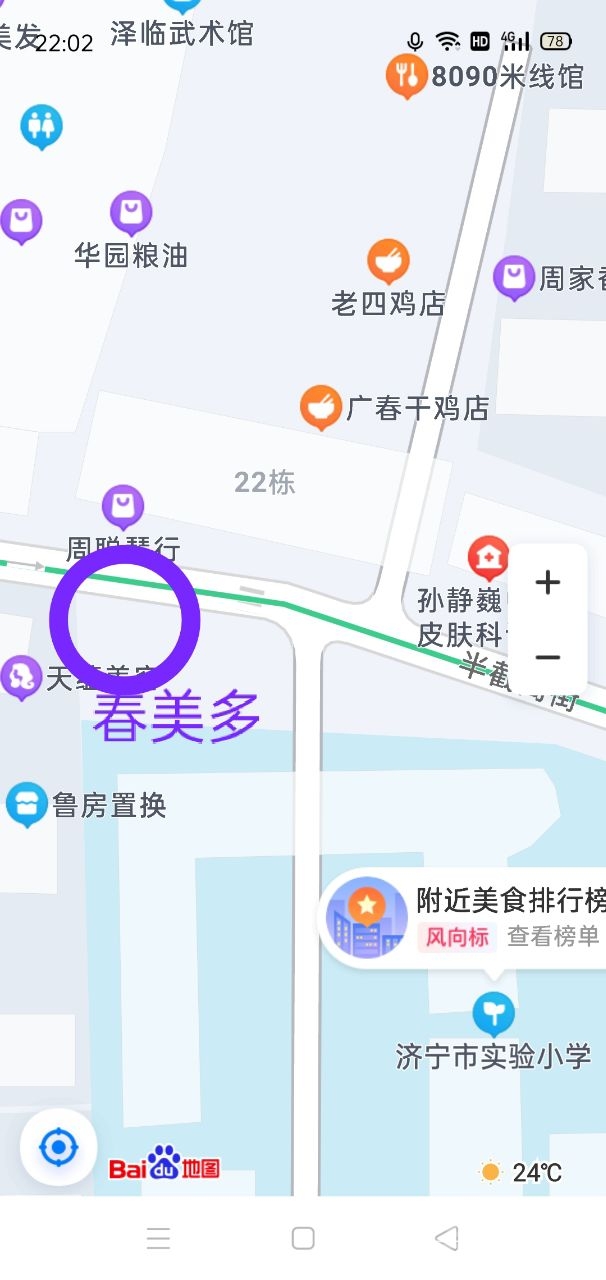Zoom out with the minus button
The image size is (606, 1280).
(x=547, y=657)
